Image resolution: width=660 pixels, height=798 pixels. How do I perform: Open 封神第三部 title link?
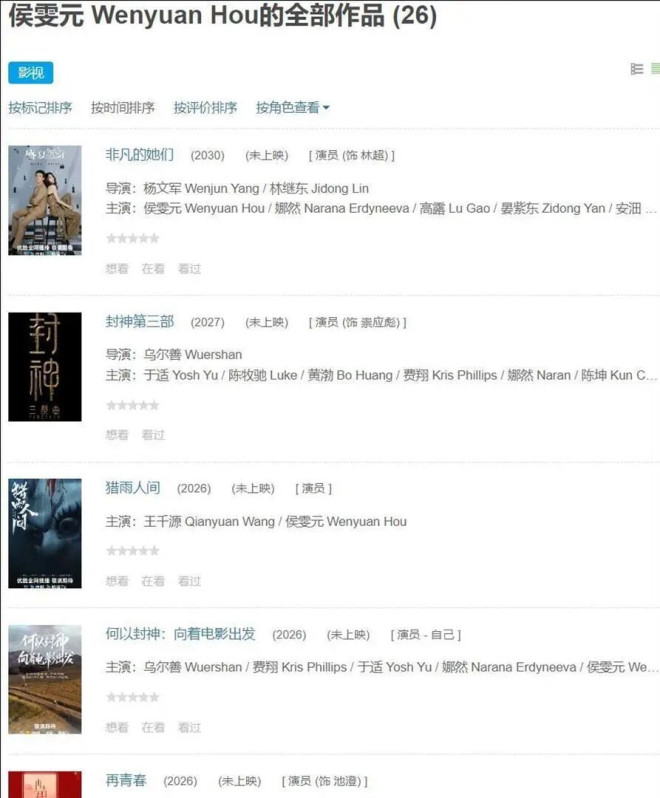coord(139,322)
